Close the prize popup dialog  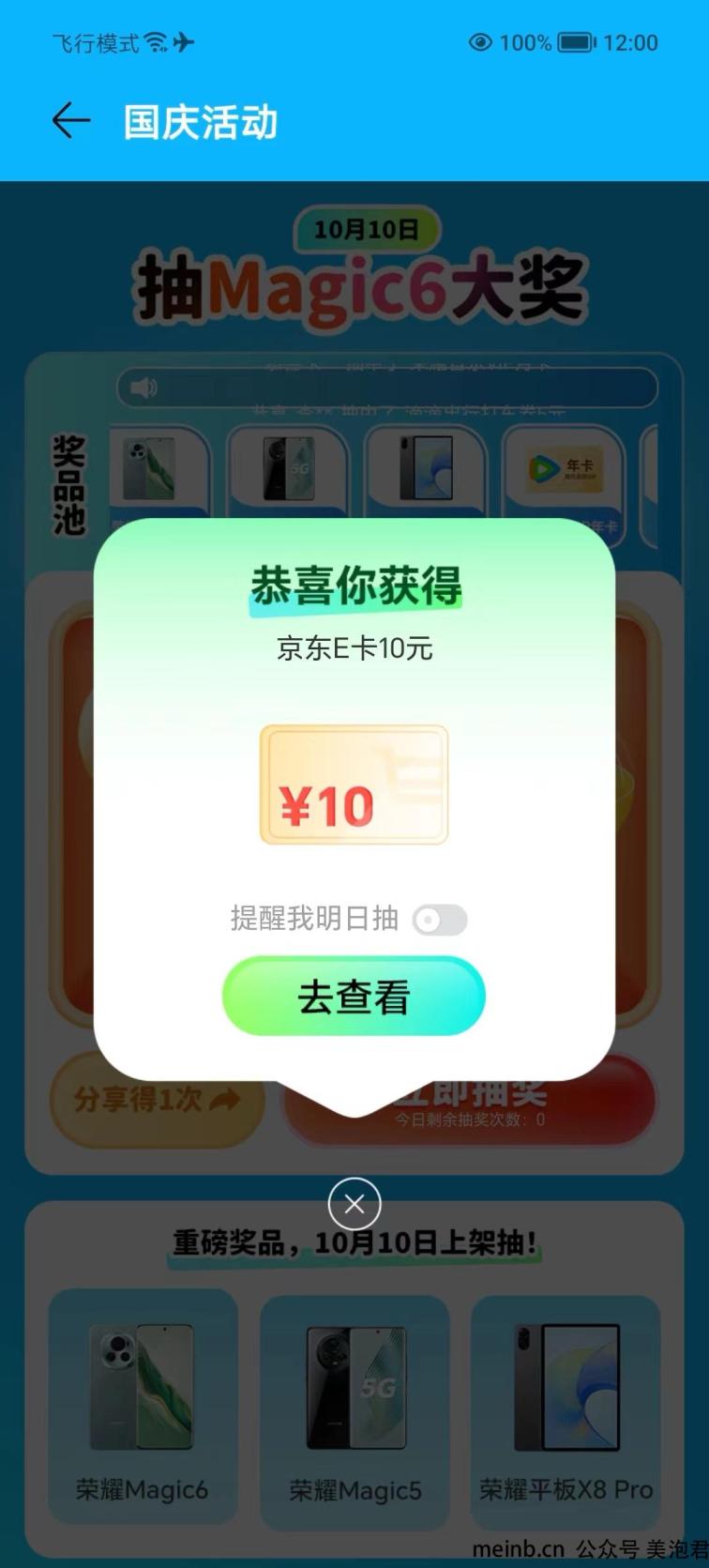[x=354, y=1204]
